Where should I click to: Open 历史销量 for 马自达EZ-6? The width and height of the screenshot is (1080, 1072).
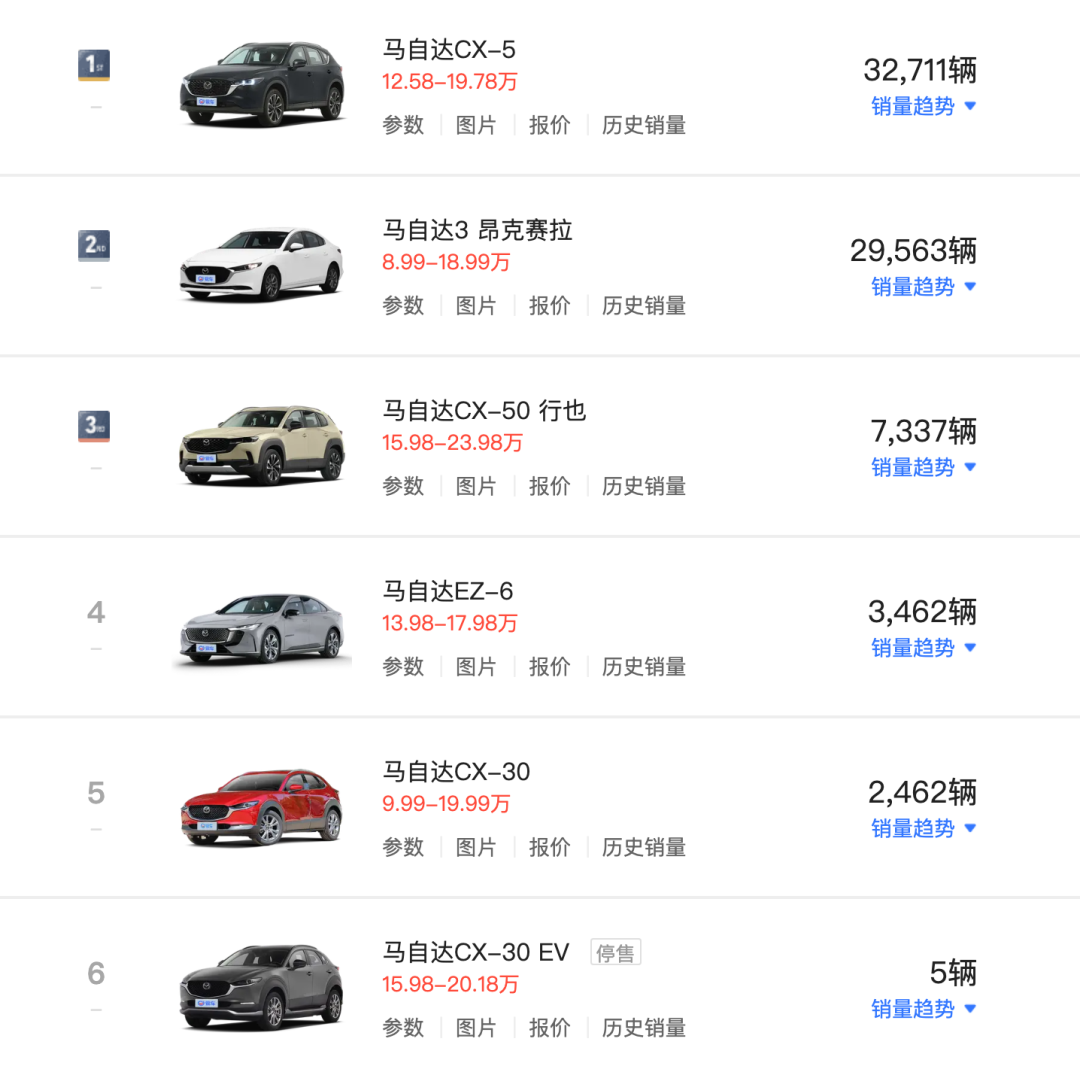point(644,667)
